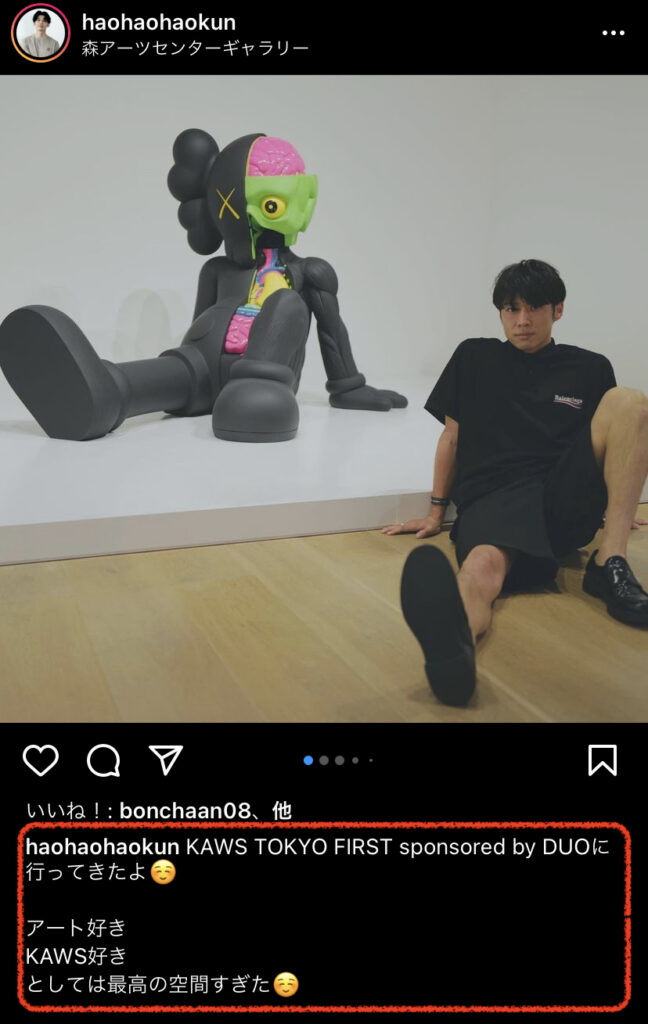The image size is (648, 1024).
Task: Bookmark this post
Action: click(602, 761)
